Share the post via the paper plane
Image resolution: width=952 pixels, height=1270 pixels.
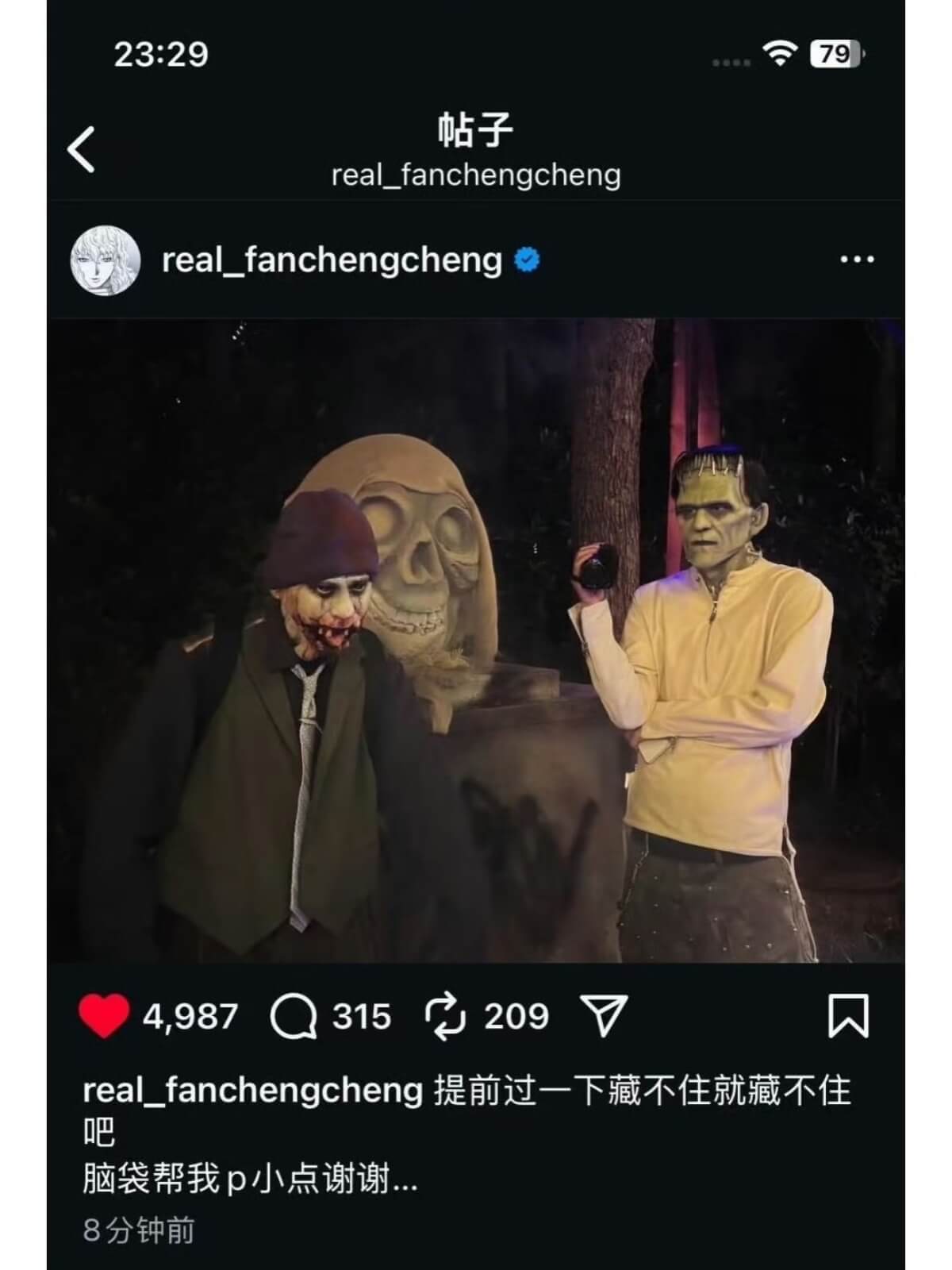point(605,1016)
